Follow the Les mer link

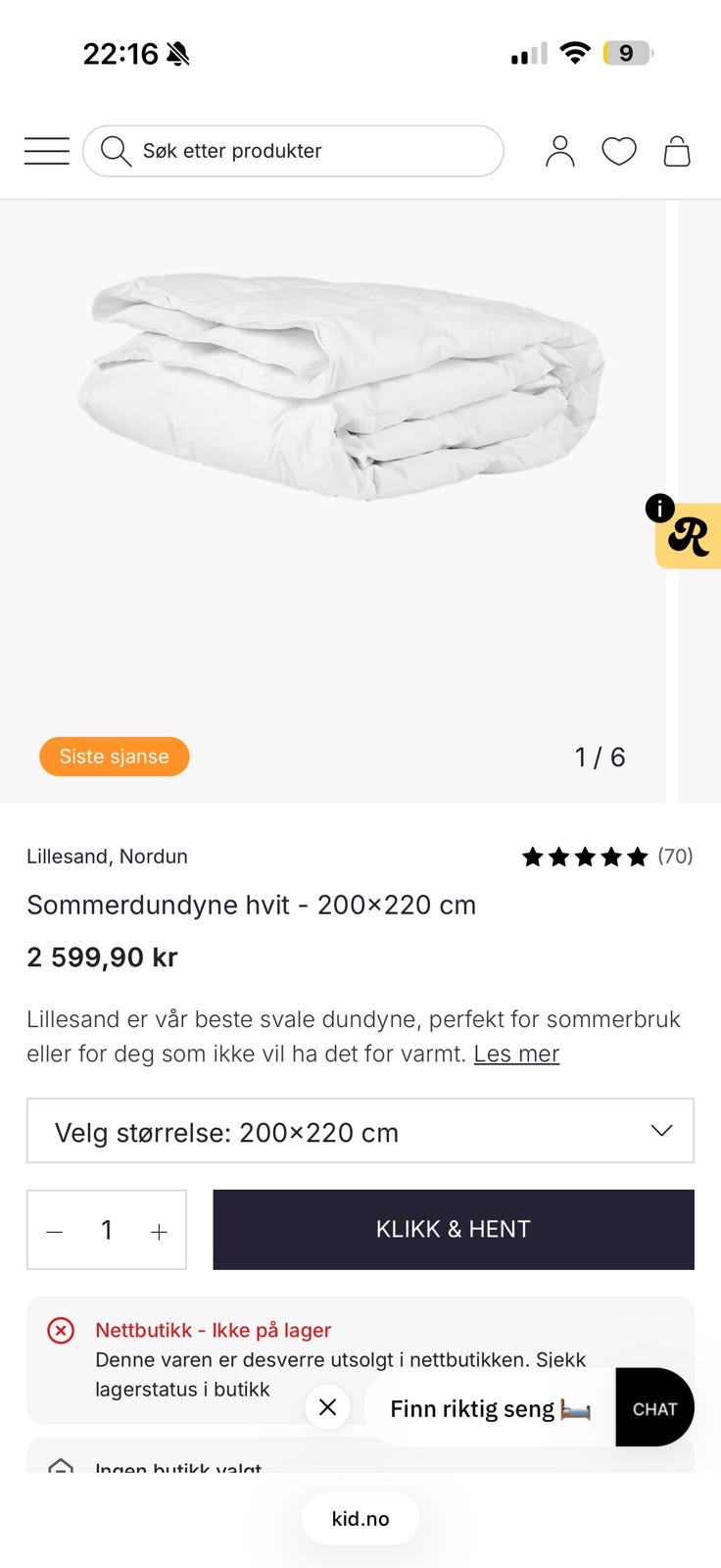point(516,1053)
